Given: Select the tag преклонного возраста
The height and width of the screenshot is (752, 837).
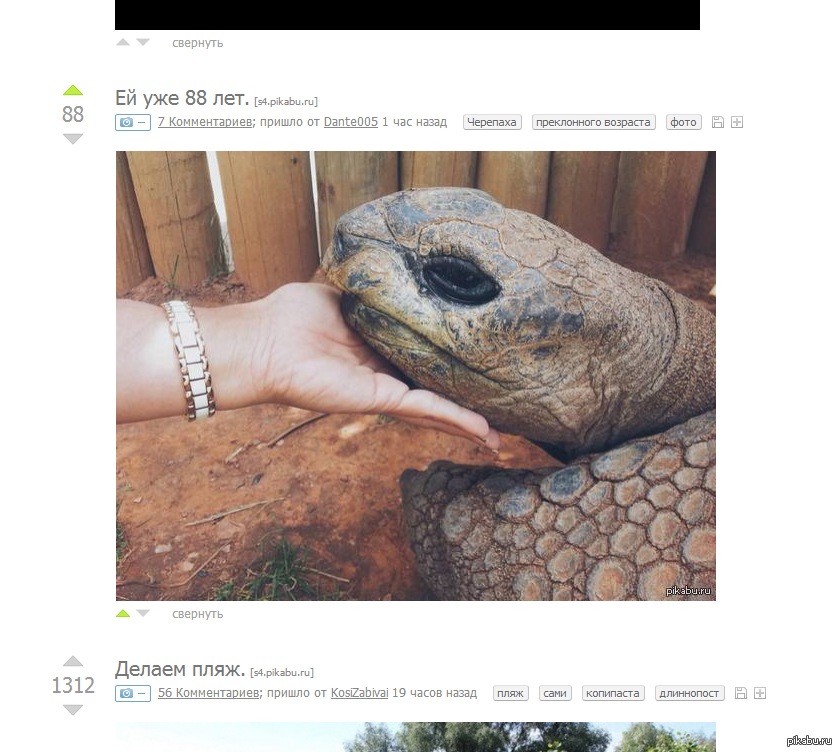Looking at the screenshot, I should [593, 122].
